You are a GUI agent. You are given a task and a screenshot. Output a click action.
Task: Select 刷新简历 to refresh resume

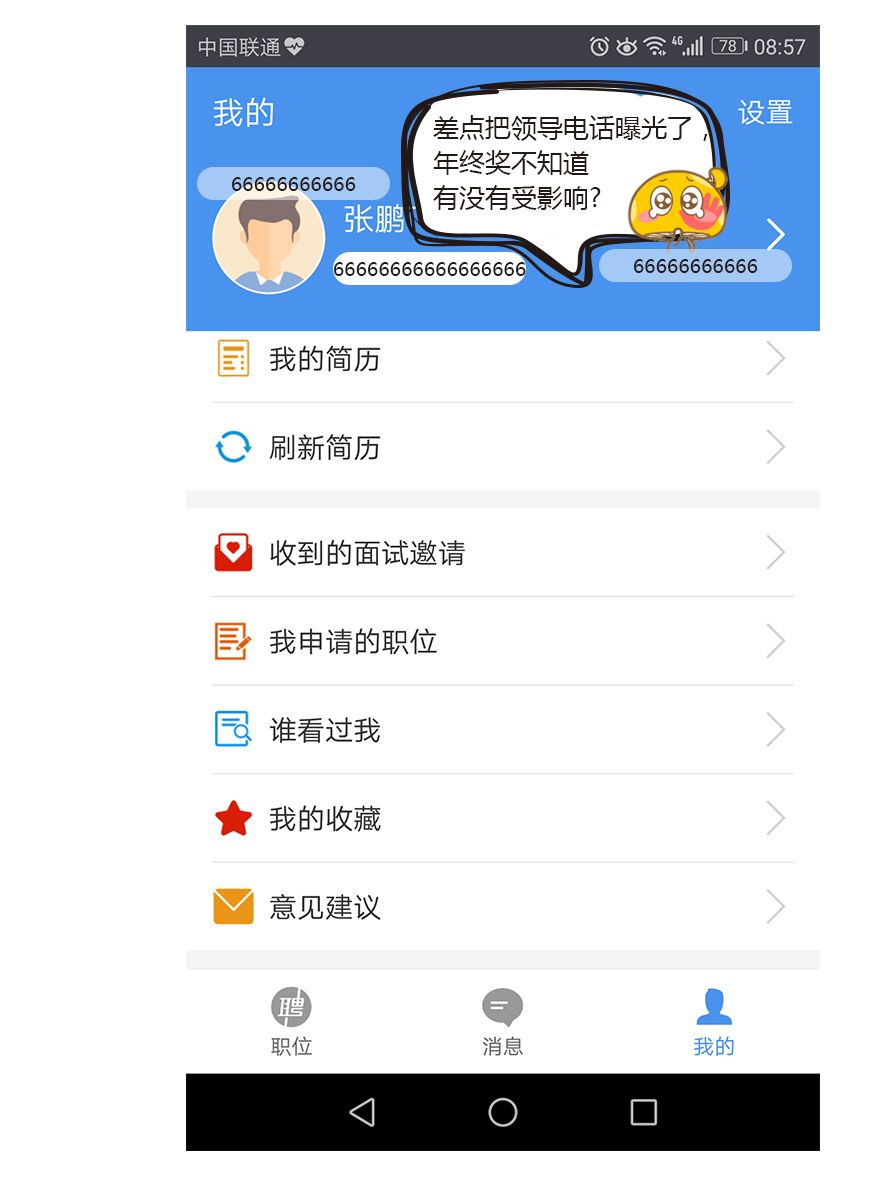pyautogui.click(x=502, y=447)
